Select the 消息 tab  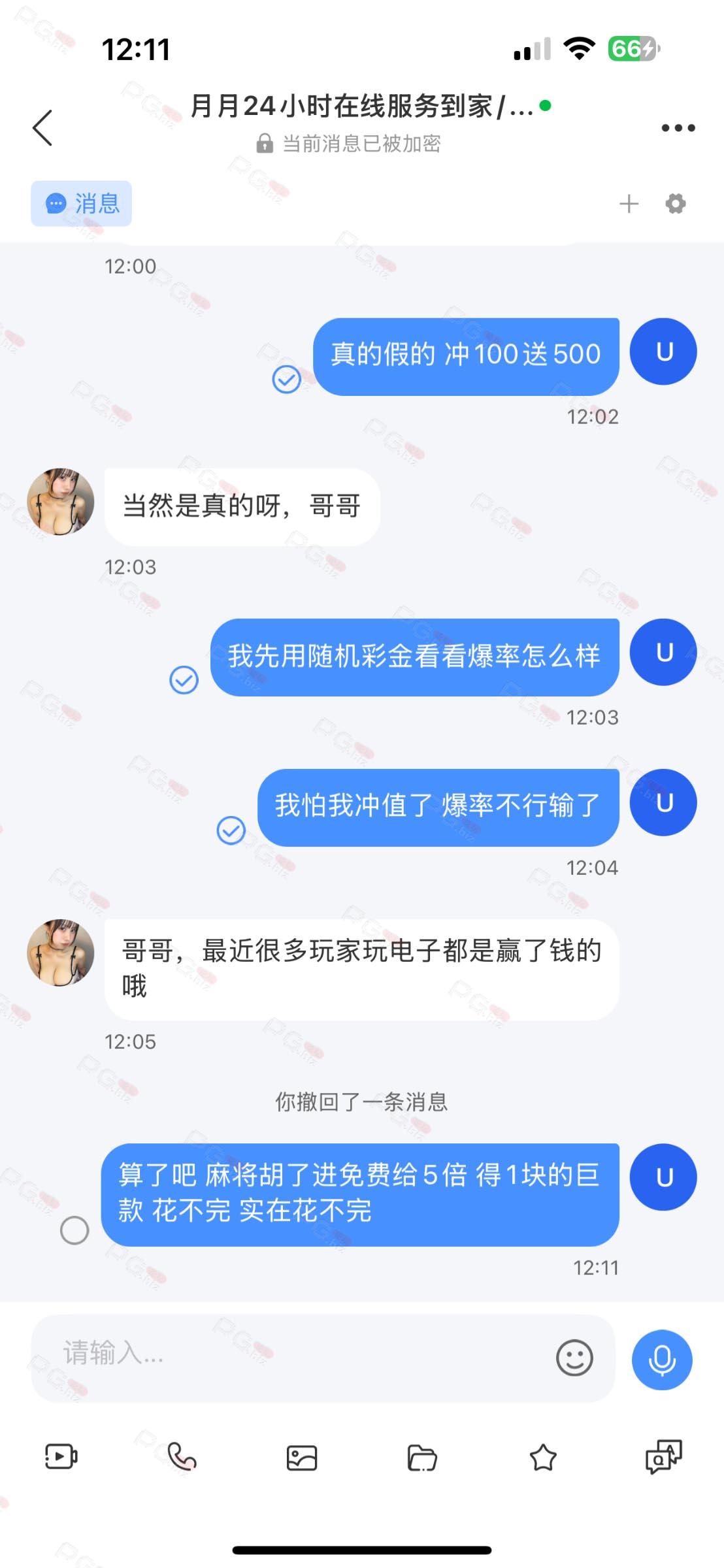(x=81, y=204)
